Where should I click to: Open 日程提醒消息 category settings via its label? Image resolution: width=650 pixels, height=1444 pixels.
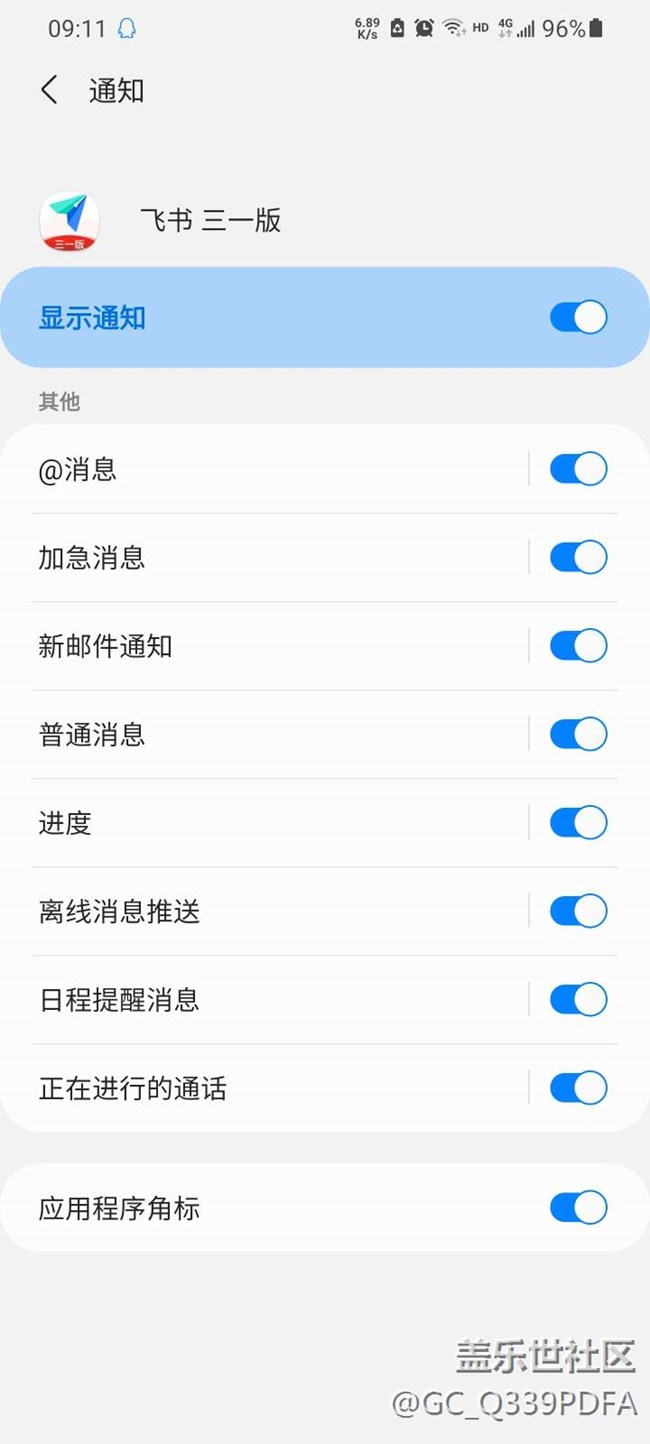[x=119, y=999]
